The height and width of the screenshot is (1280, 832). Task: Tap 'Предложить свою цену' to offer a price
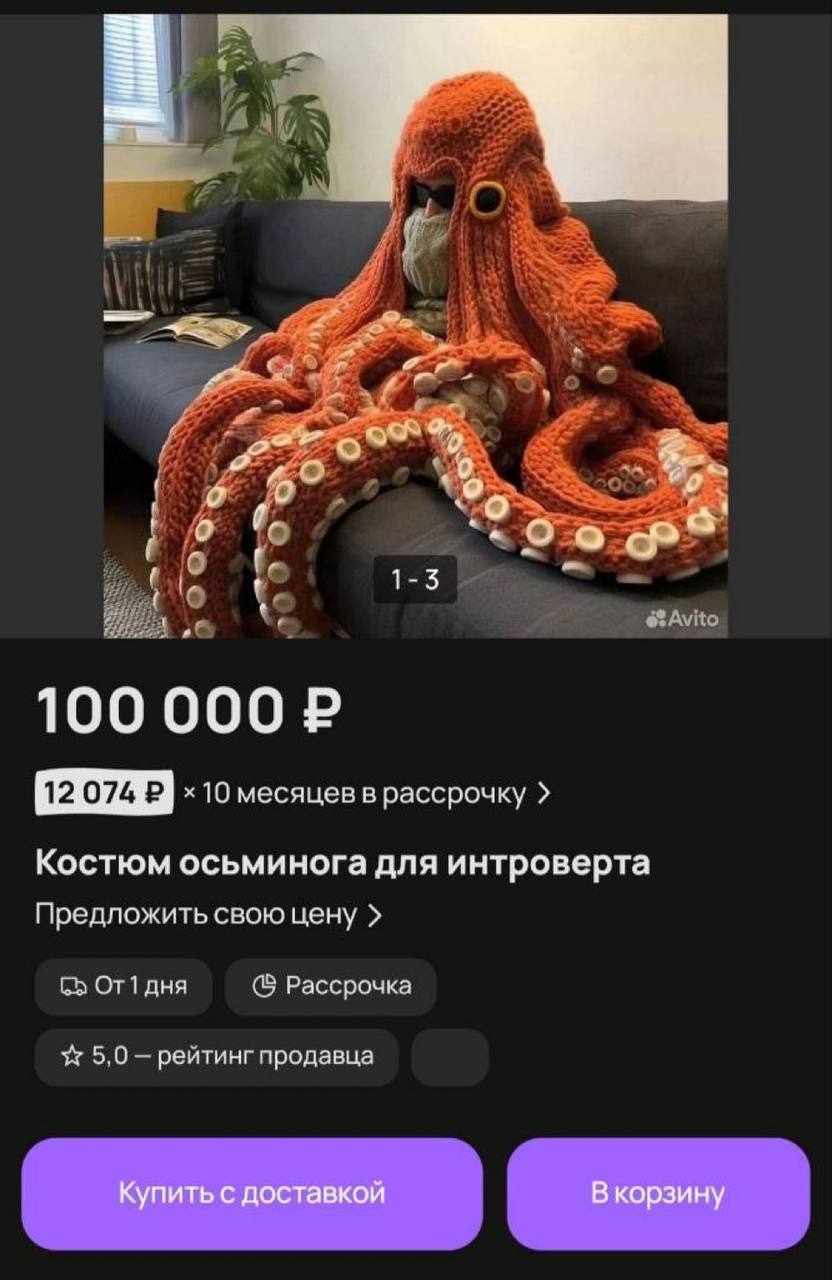208,915
